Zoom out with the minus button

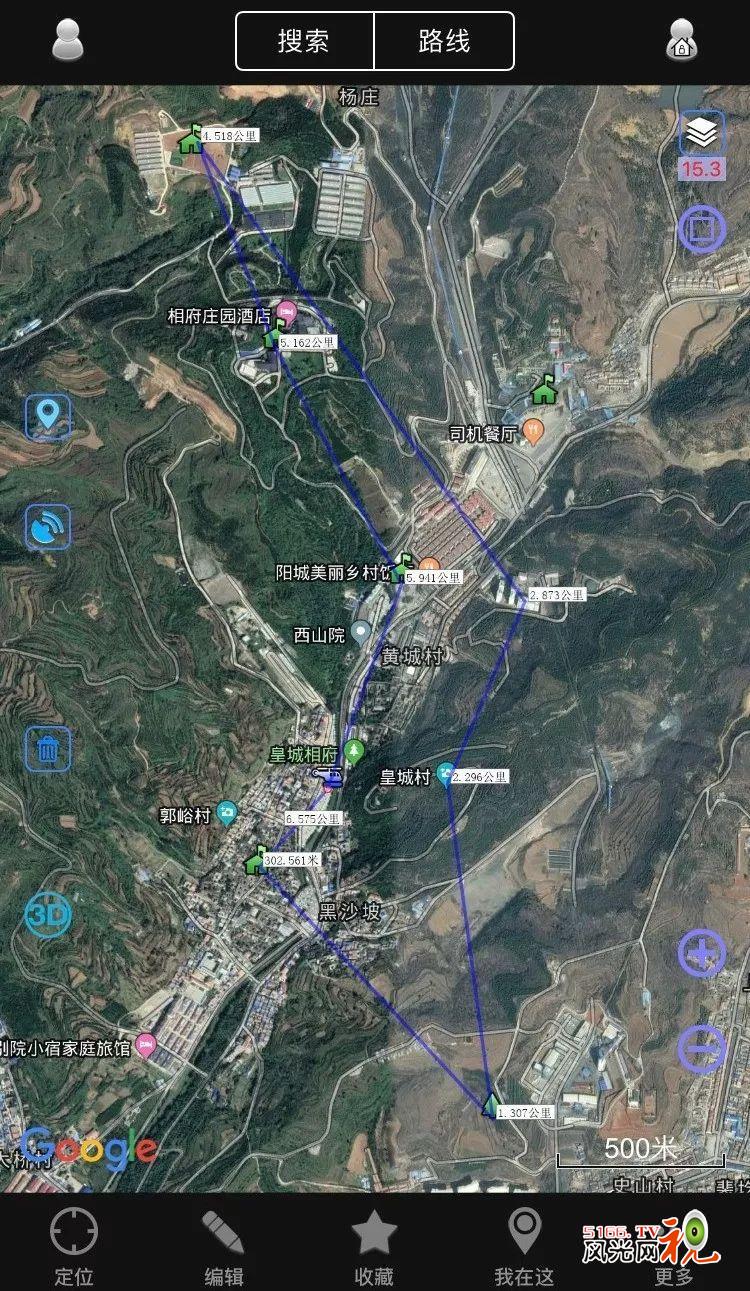702,1049
